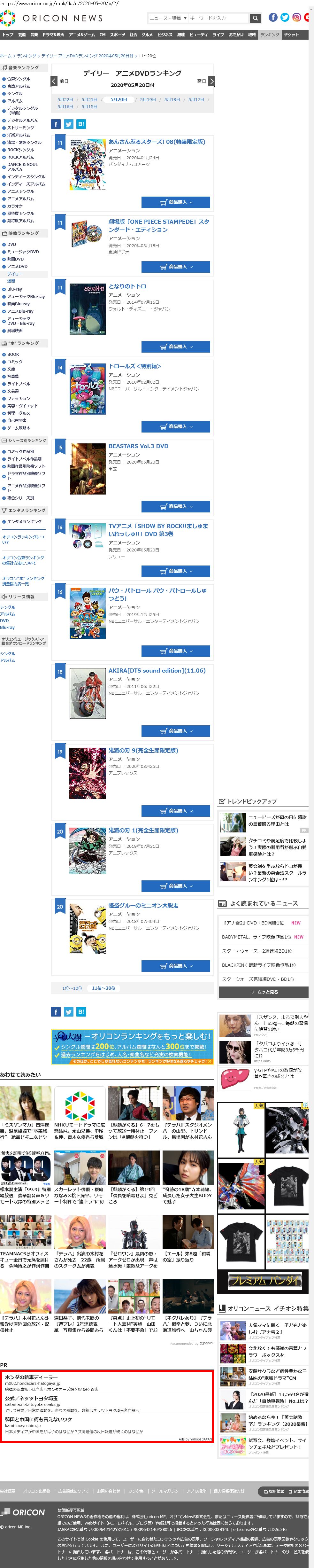Viewport: 314px width, 1568px height.
Task: Tap the search magnifier button
Action: 256,18
